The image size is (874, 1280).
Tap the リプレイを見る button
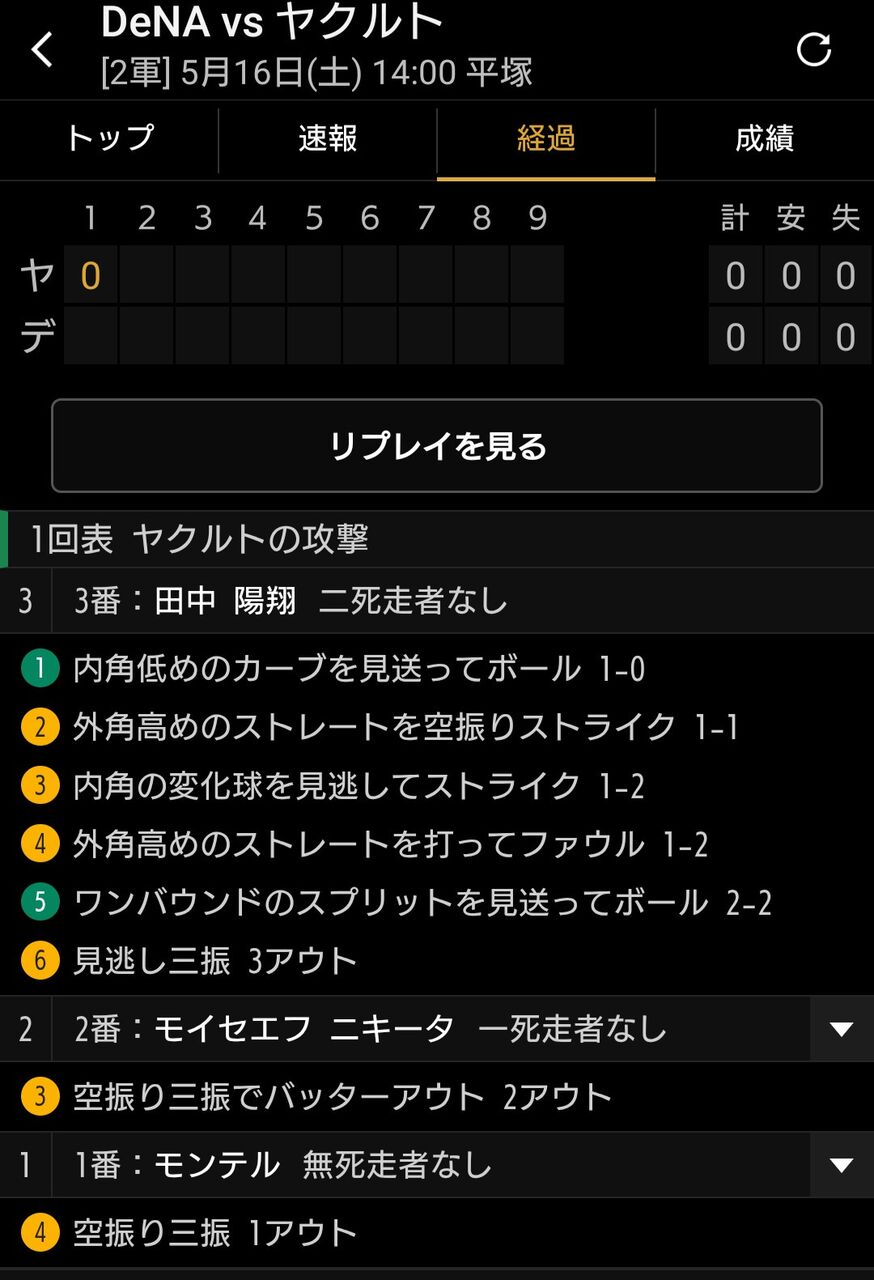[437, 446]
